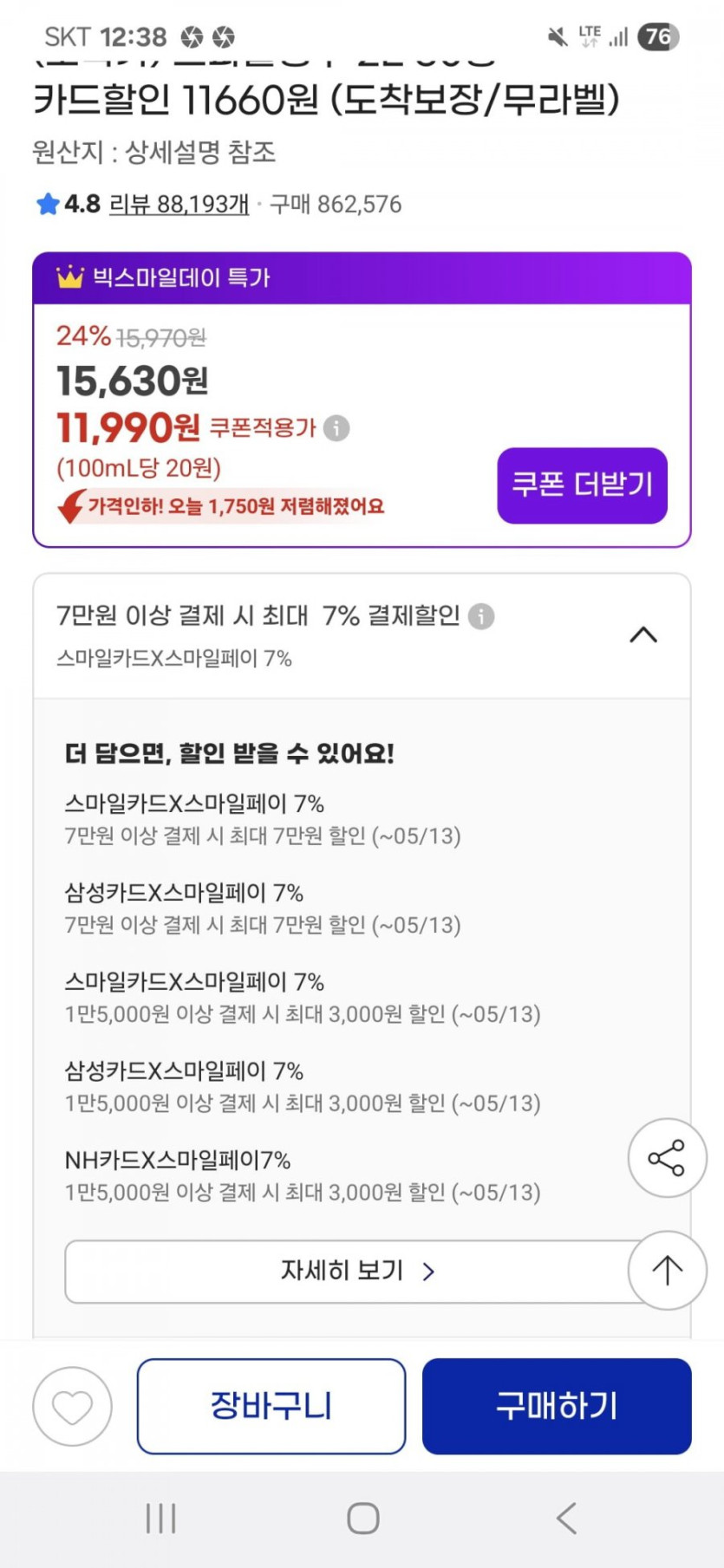Viewport: 724px width, 1568px height.
Task: Collapse the 7% 결제할인 section
Action: [x=642, y=635]
